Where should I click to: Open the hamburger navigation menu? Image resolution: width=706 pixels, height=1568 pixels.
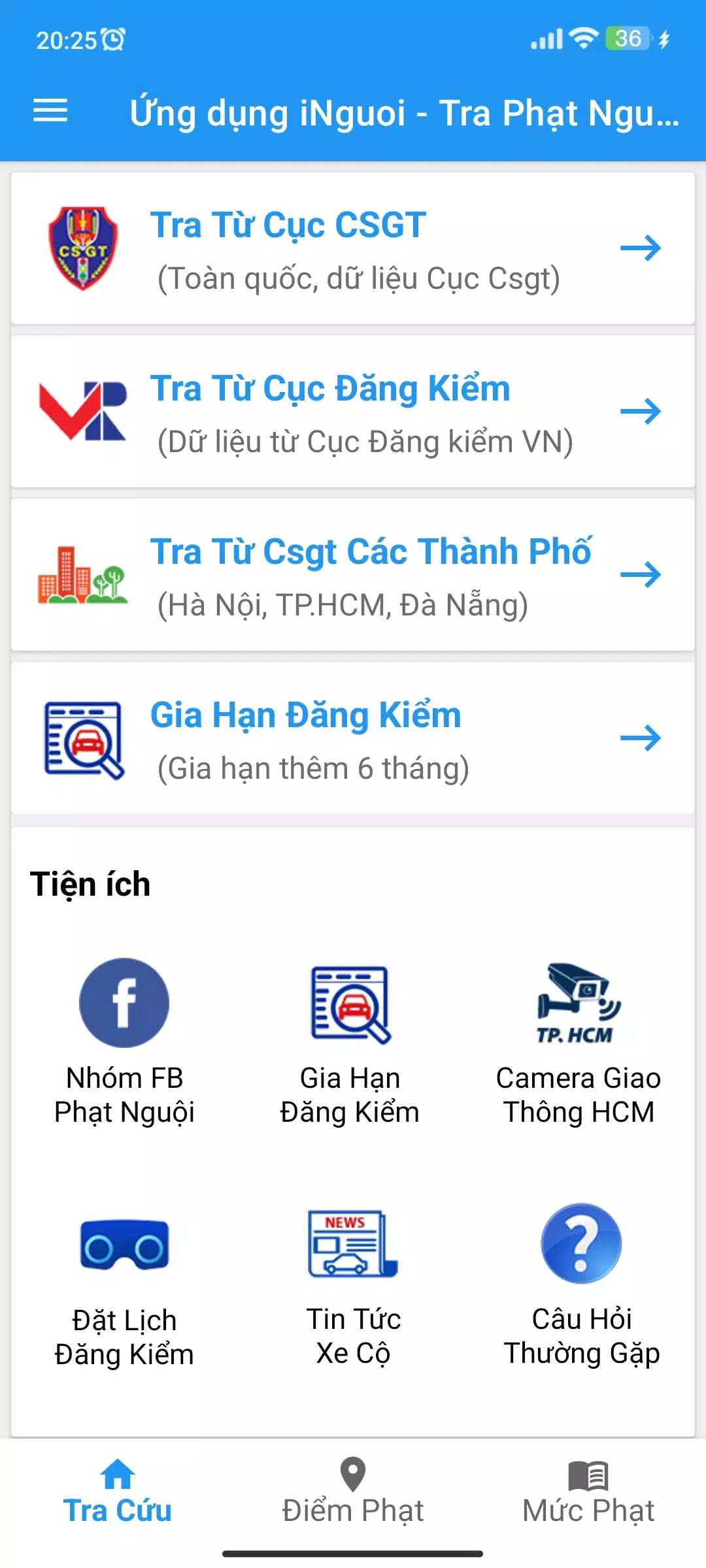click(x=50, y=111)
